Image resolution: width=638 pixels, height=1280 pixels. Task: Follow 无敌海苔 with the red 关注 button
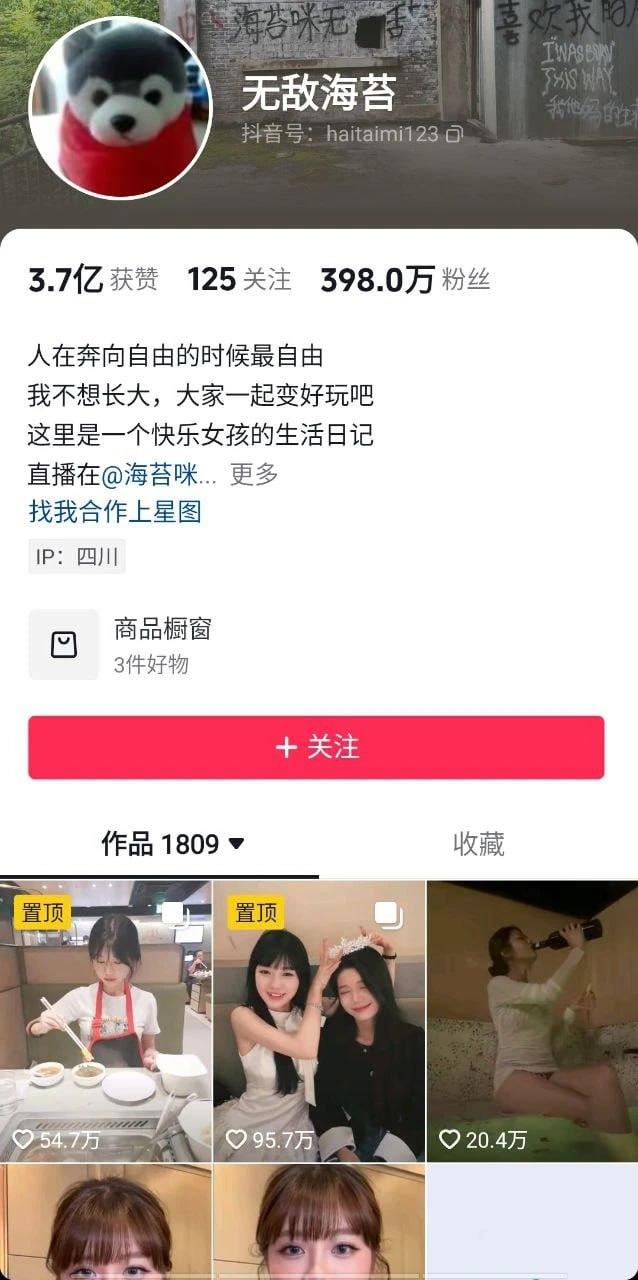[316, 747]
